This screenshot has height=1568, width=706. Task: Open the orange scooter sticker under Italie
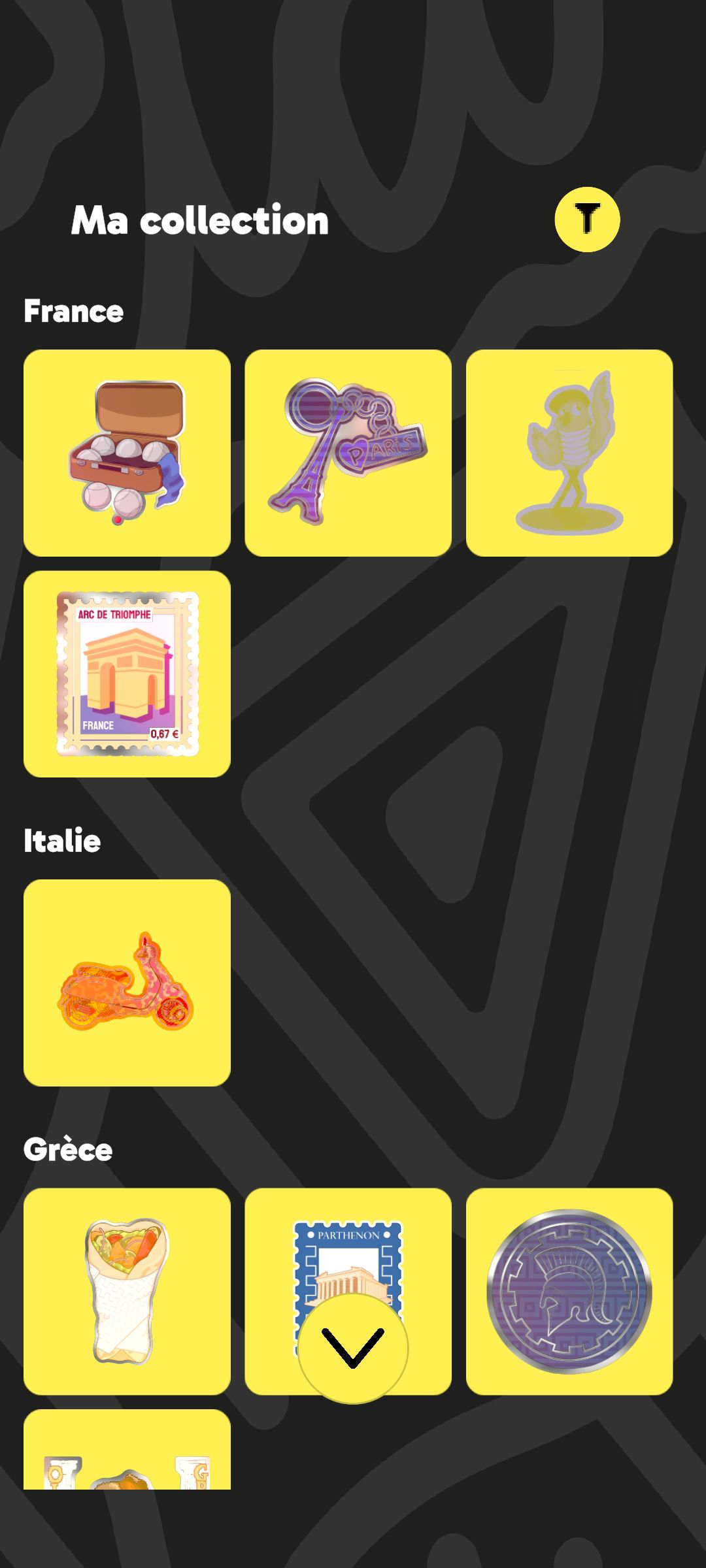(127, 983)
